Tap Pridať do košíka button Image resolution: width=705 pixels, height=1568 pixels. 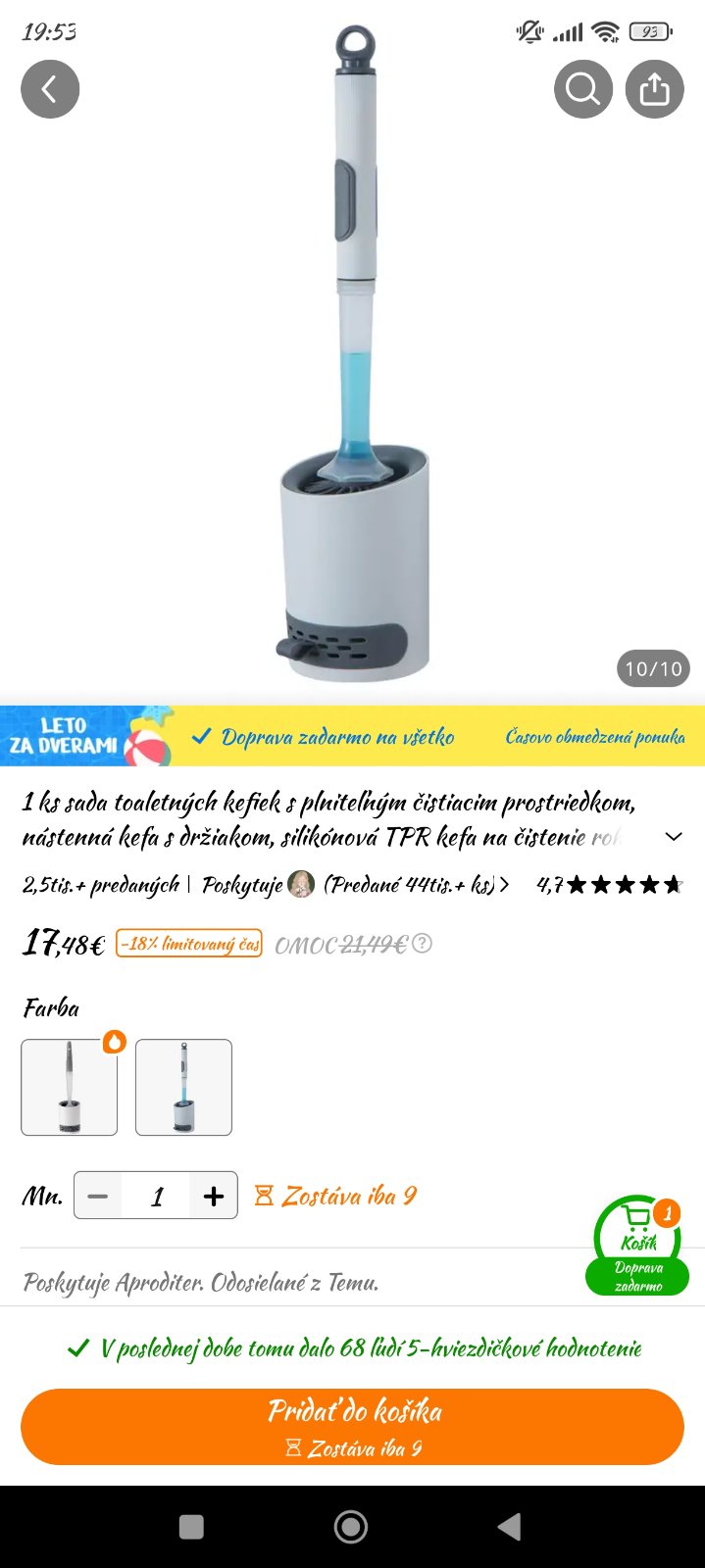pos(352,1426)
